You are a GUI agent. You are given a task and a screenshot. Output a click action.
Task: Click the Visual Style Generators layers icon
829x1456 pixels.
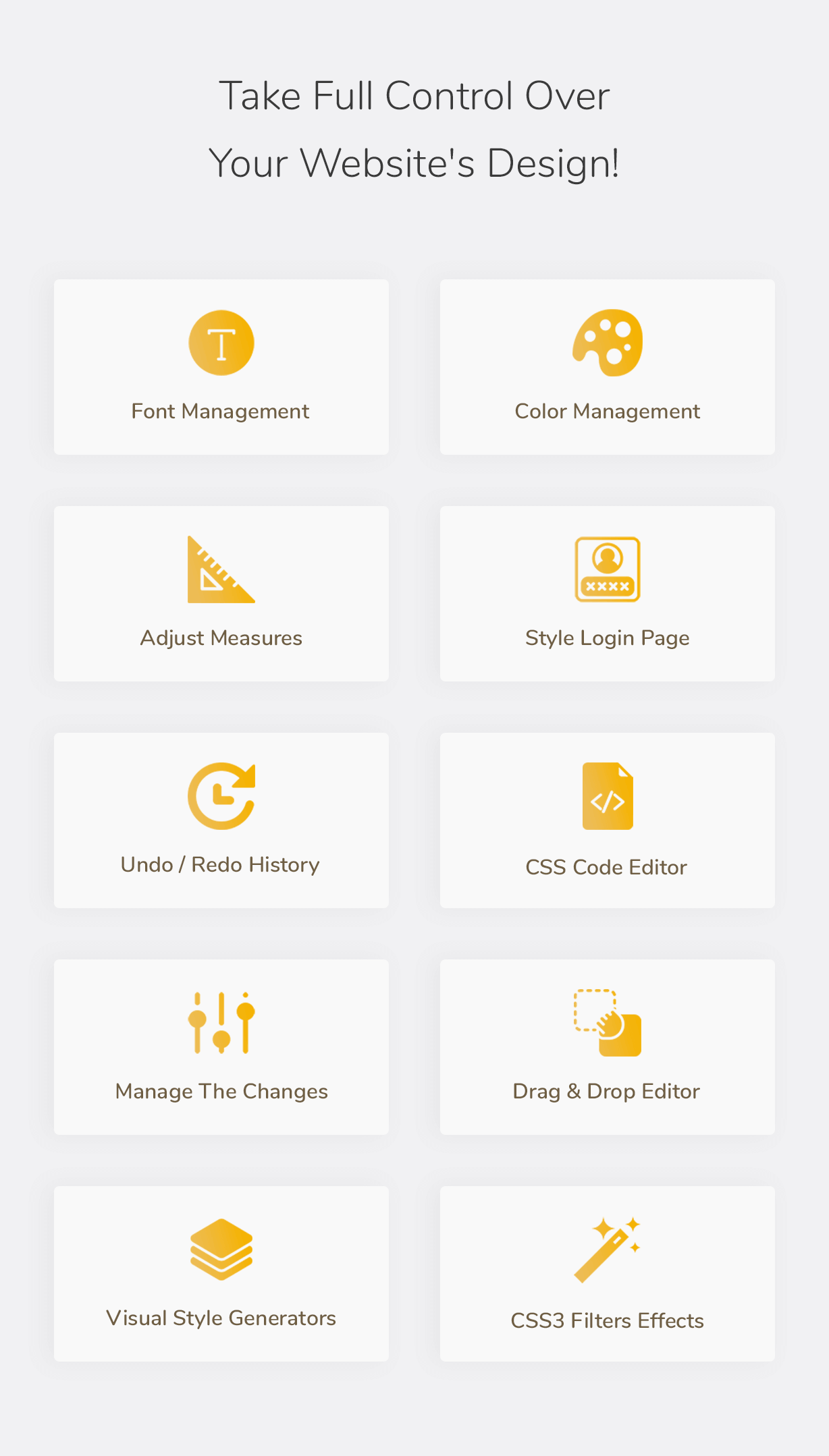[220, 1248]
